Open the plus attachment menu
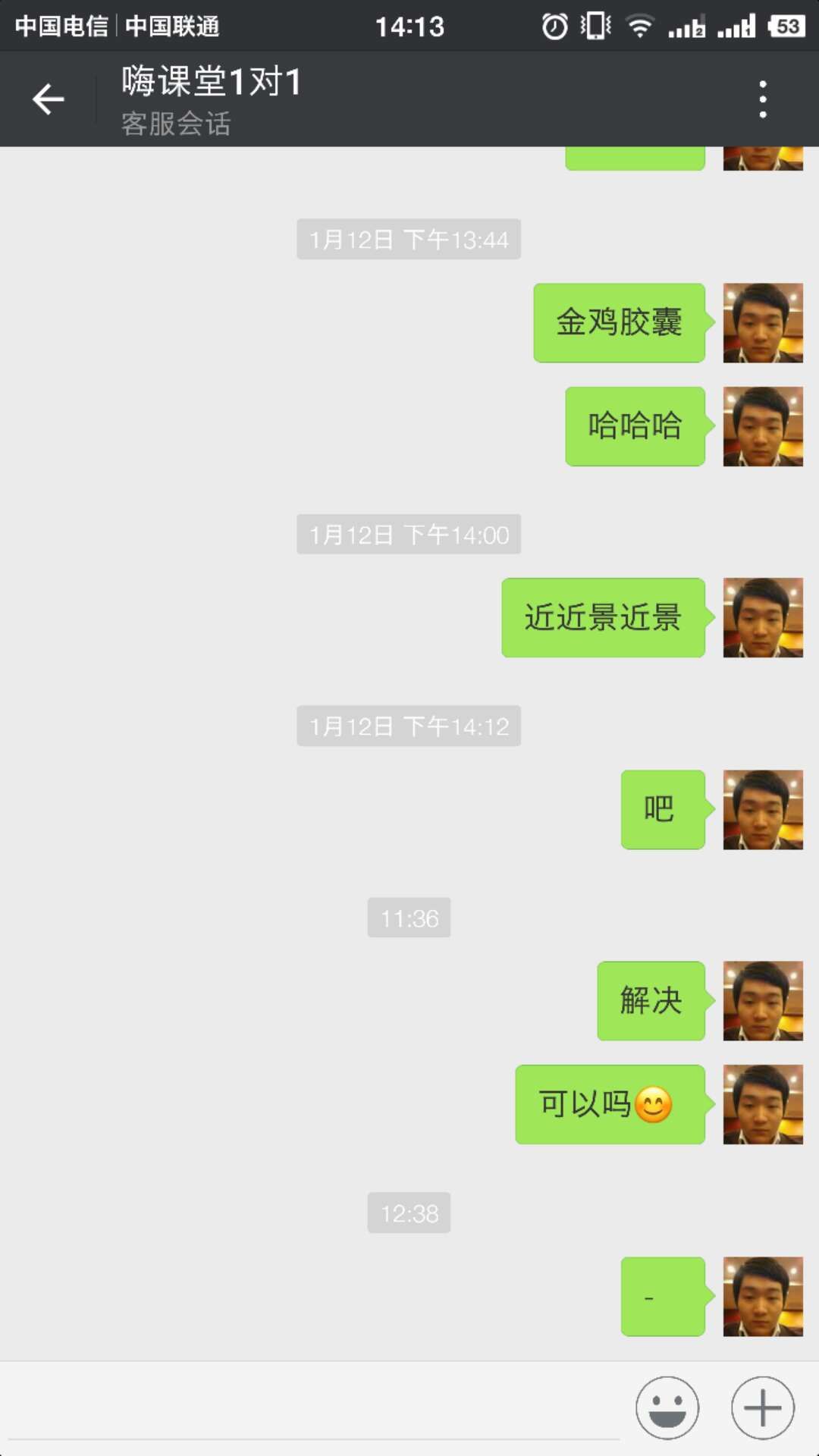 click(x=762, y=1407)
